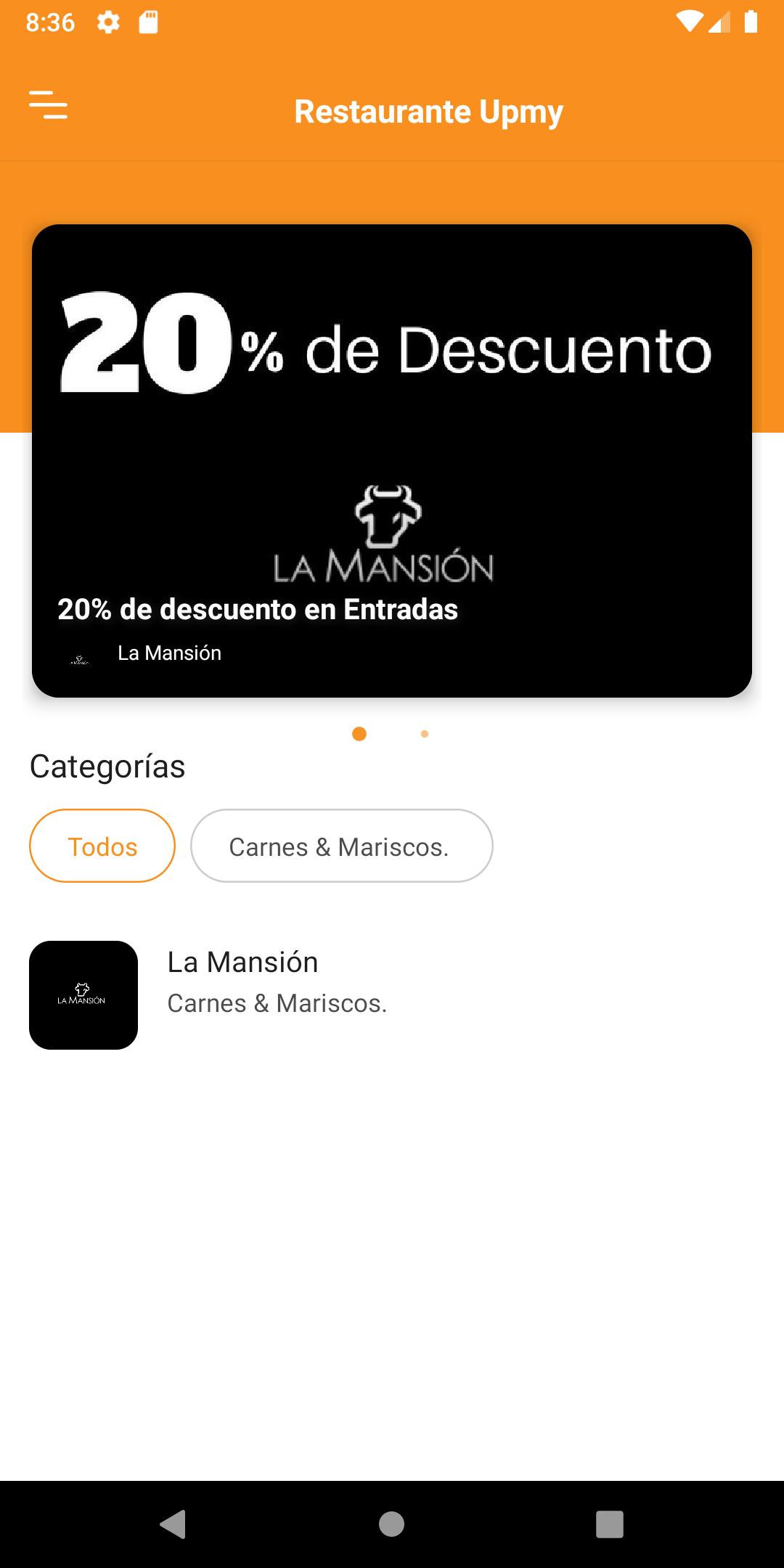Return to the home screen
The height and width of the screenshot is (1568, 784).
tap(392, 1524)
